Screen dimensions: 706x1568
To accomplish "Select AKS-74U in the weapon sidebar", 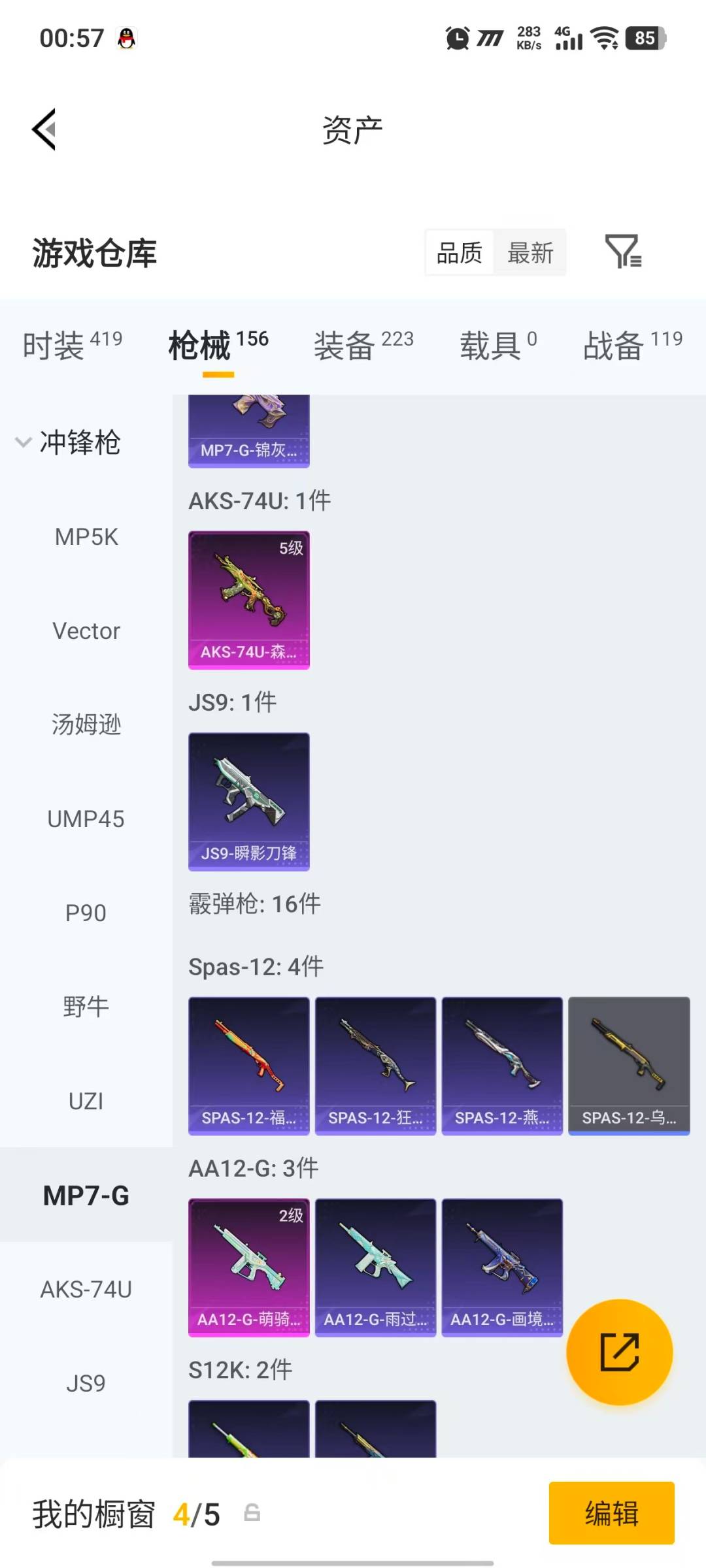I will click(86, 1288).
